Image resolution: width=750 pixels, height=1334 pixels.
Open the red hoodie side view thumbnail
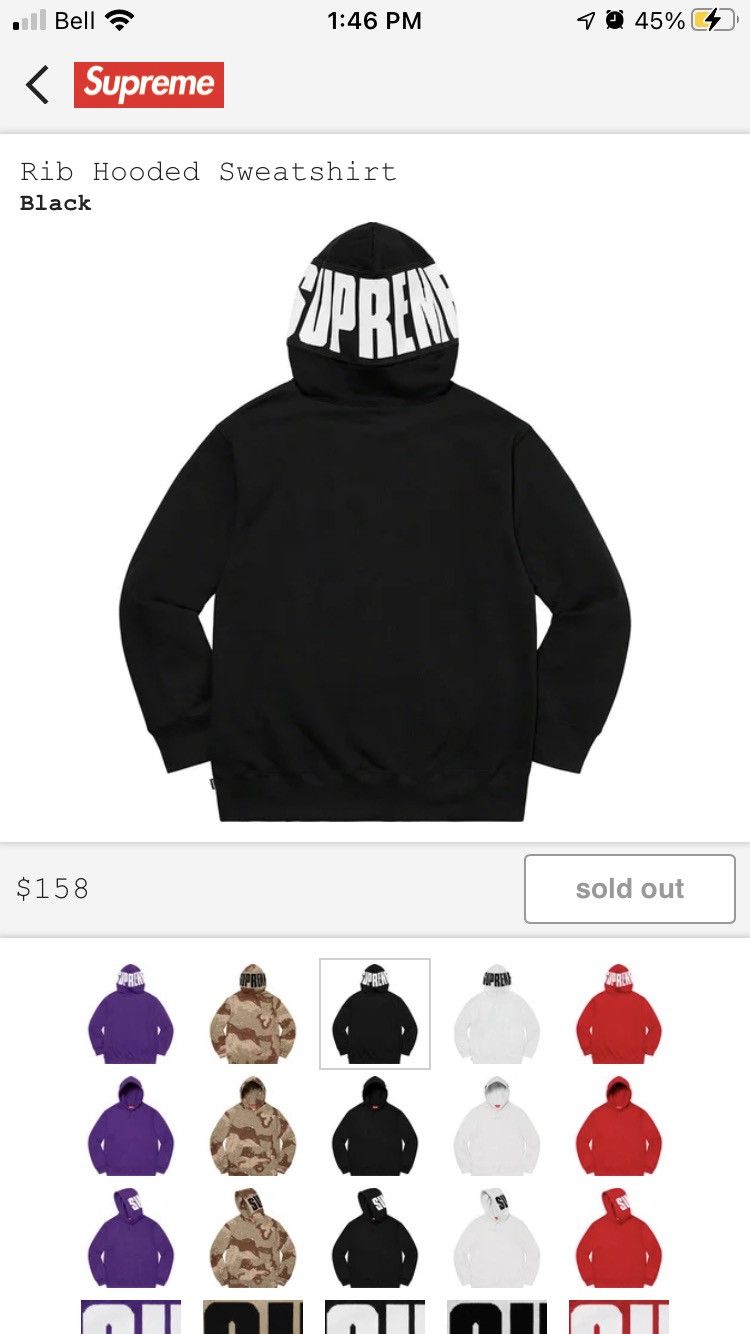[x=619, y=1238]
